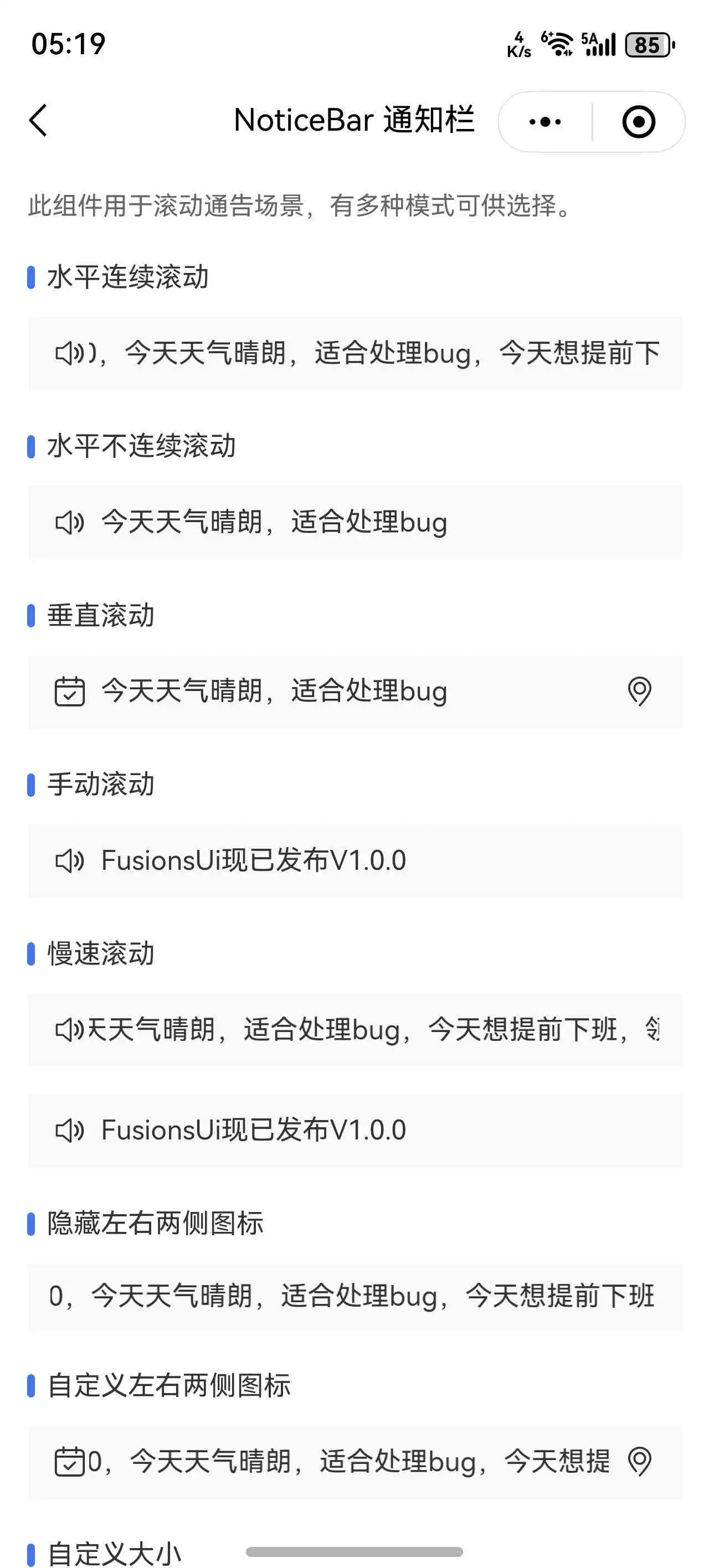Screen dimensions: 709x1568
Task: Tap the location pin in the 垂直滚动 notice
Action: 639,692
